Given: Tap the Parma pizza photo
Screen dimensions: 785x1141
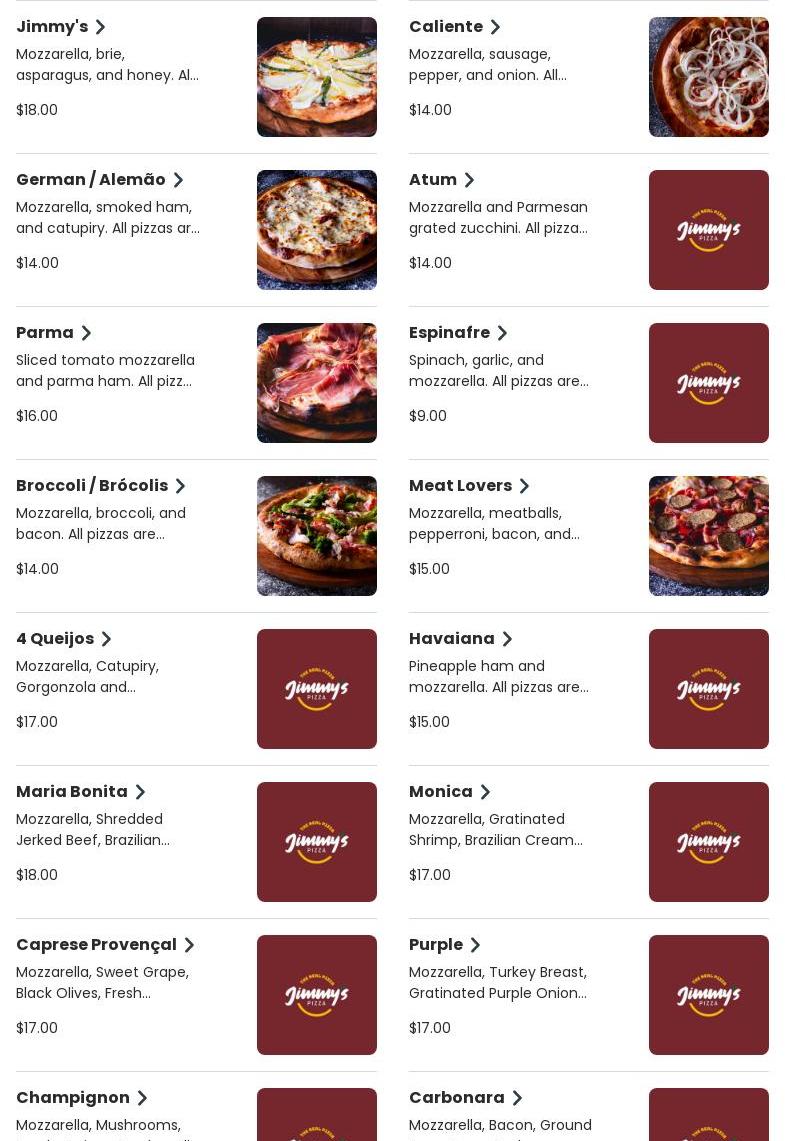Looking at the screenshot, I should click(316, 383).
